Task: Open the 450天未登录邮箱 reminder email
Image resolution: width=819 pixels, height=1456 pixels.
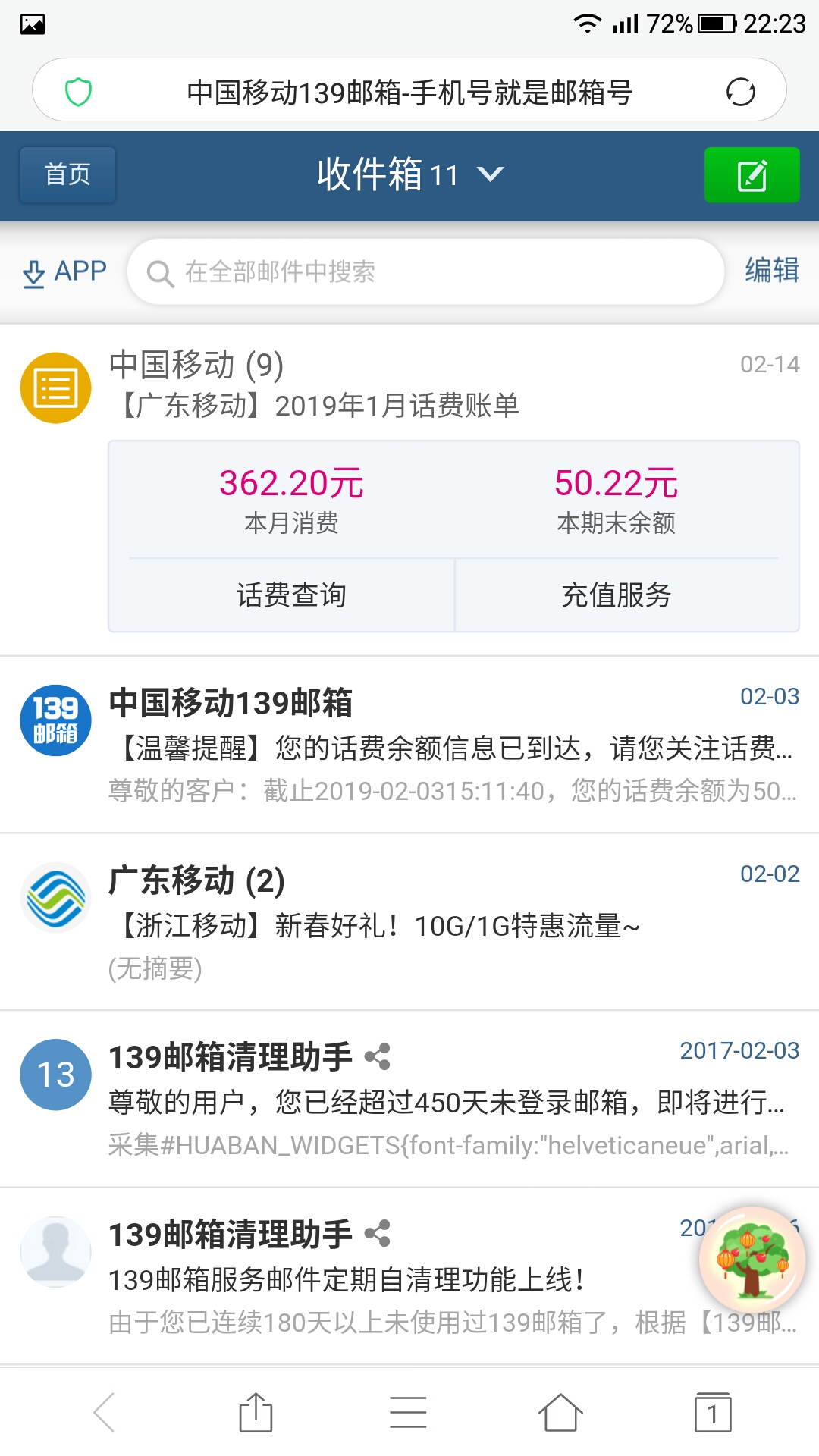Action: point(447,1100)
